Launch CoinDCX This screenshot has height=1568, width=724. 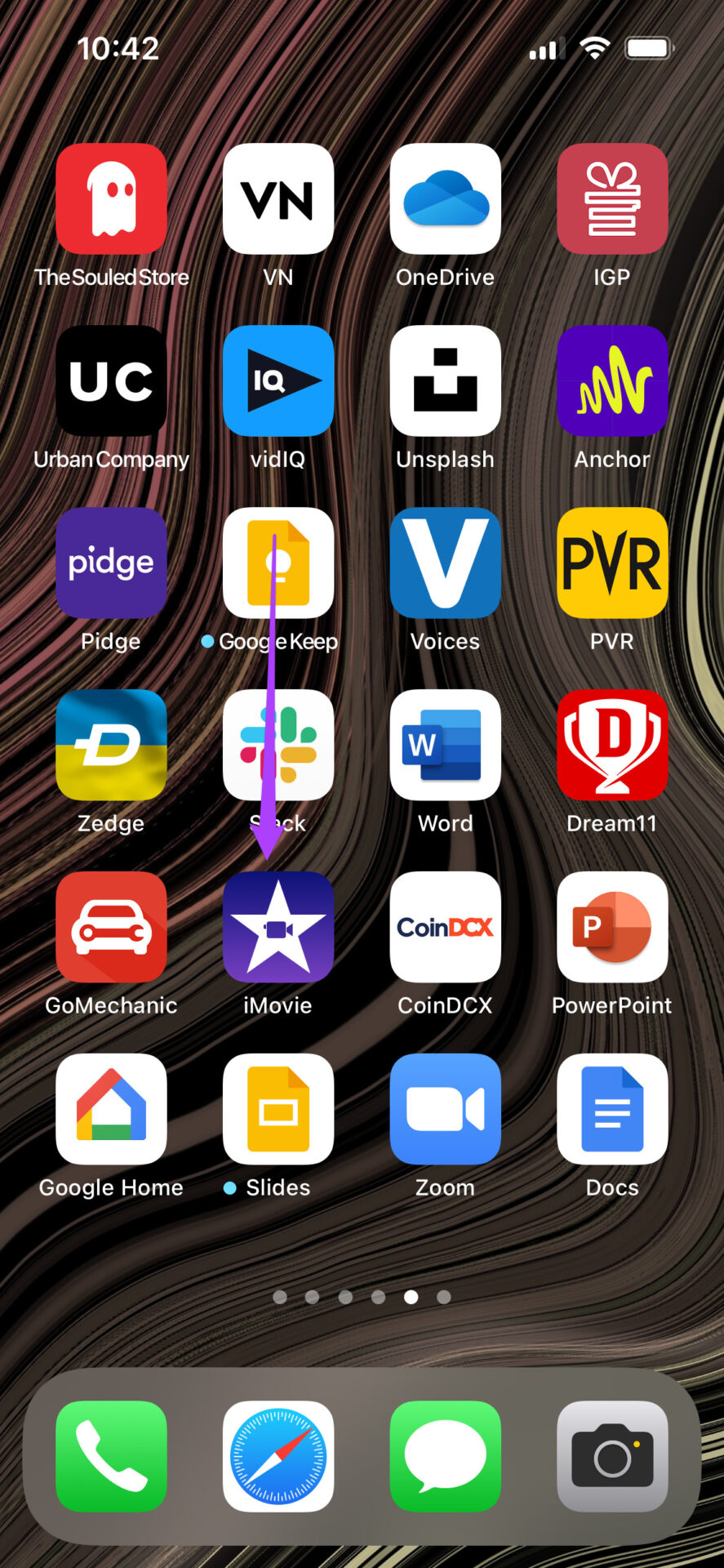click(446, 927)
